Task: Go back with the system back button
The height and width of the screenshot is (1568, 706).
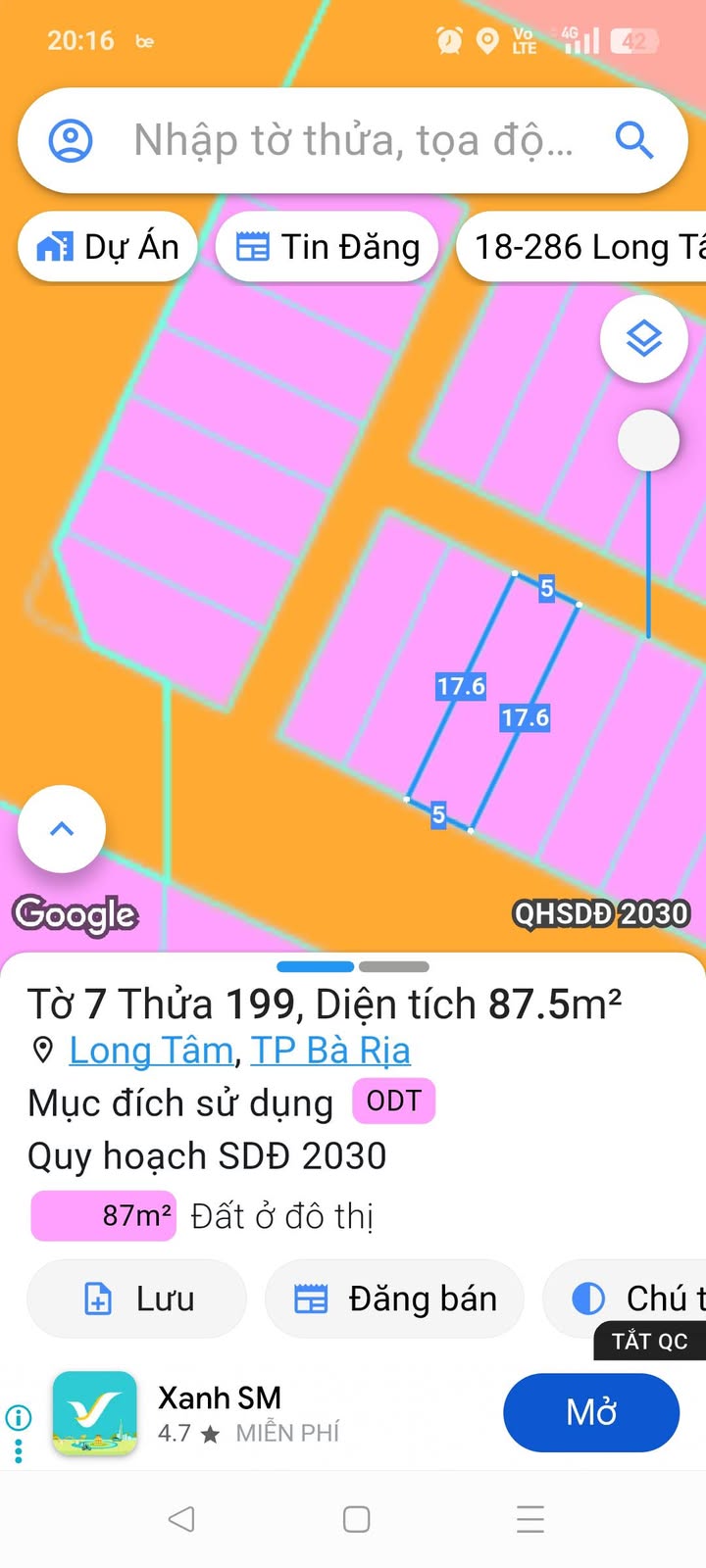Action: (x=180, y=1519)
